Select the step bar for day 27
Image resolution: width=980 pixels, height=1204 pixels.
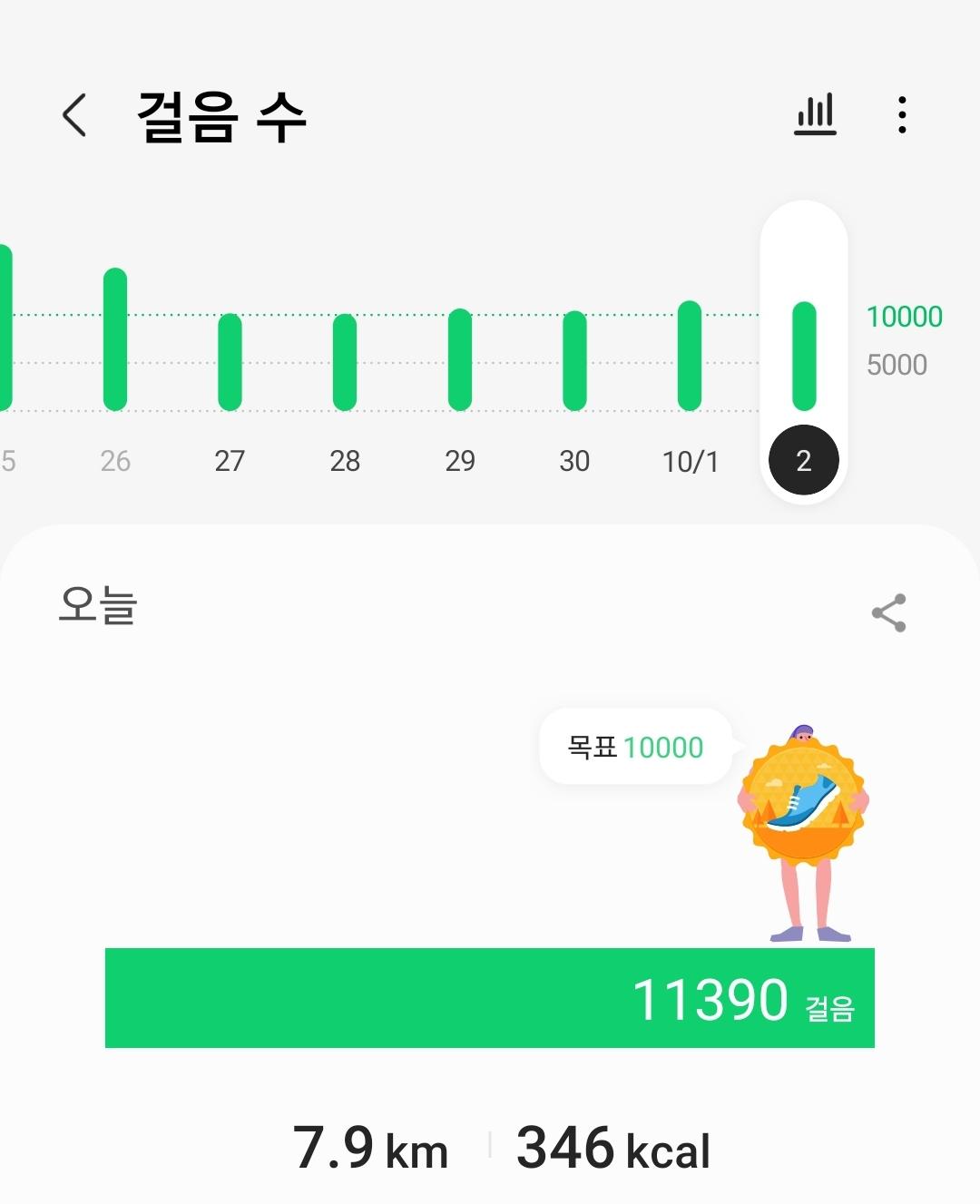click(x=230, y=362)
